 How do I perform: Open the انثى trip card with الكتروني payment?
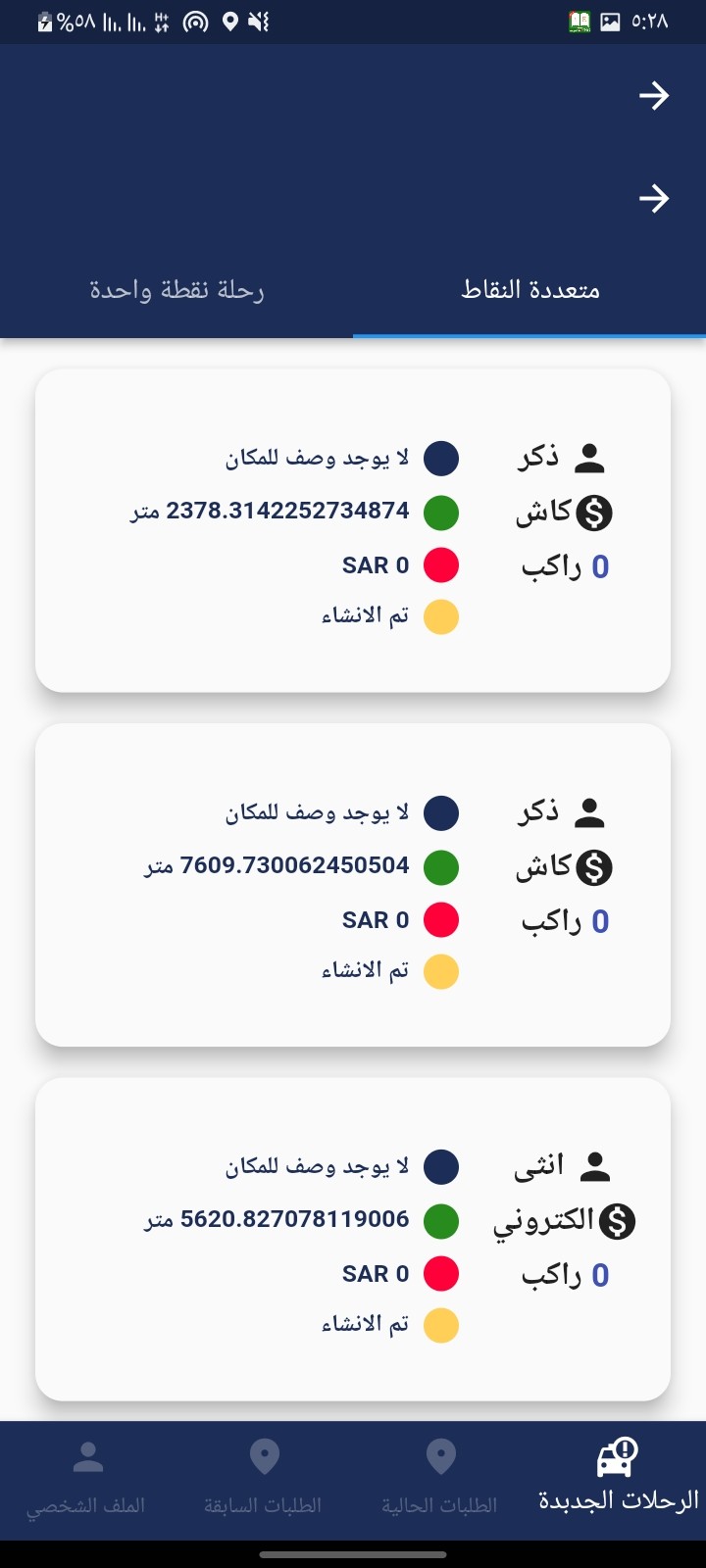(353, 1239)
